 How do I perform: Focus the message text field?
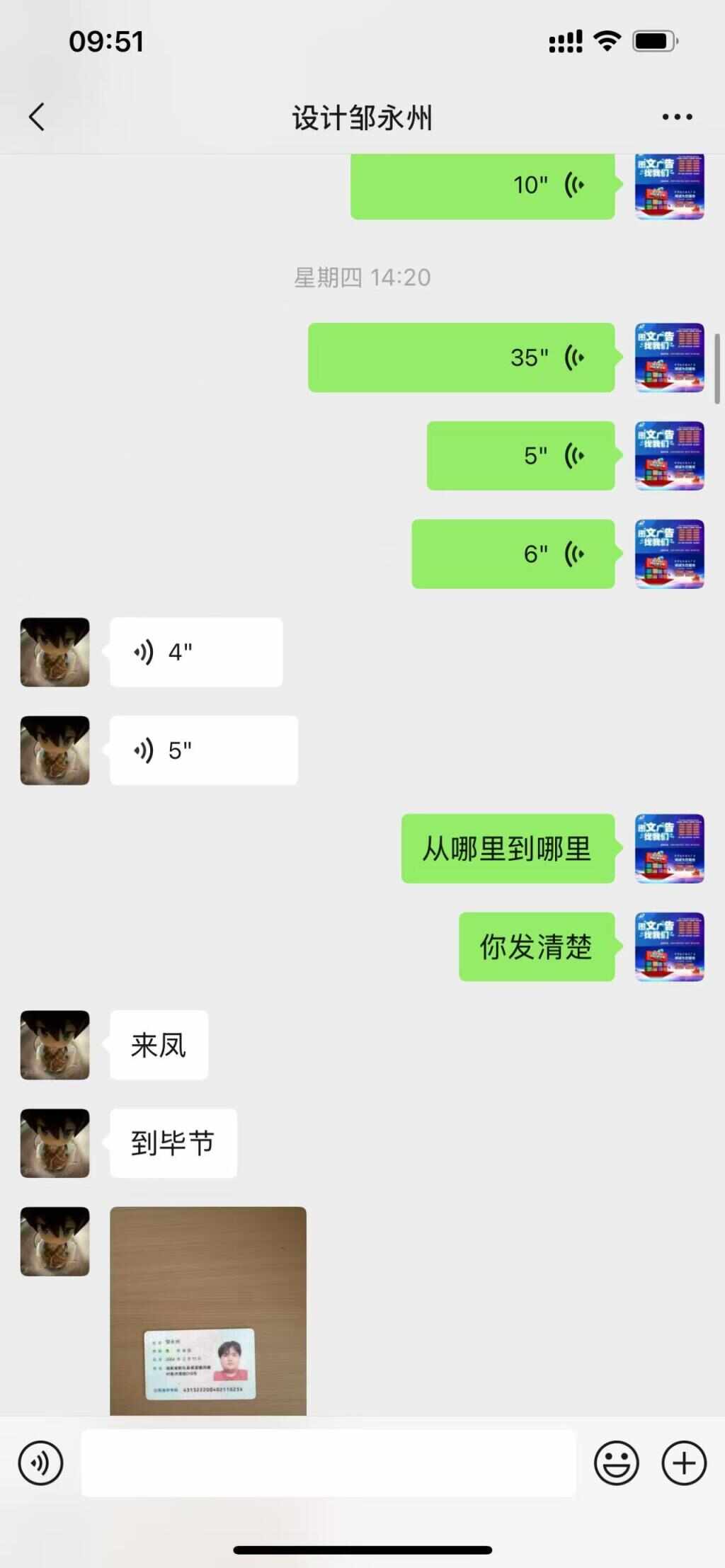click(x=329, y=1463)
